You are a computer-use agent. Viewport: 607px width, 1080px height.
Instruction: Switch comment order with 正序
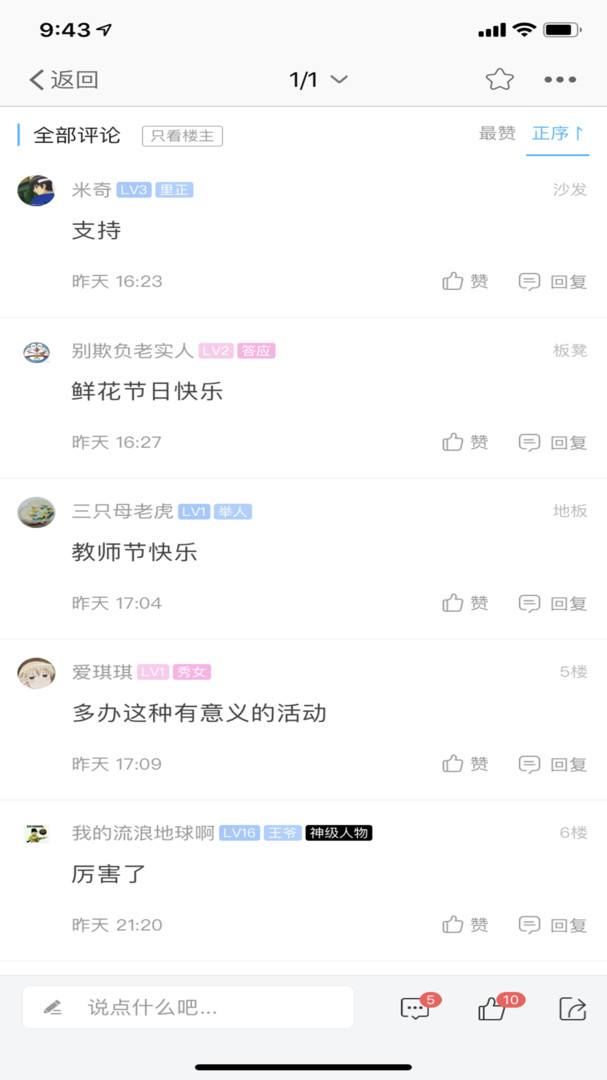coord(557,134)
